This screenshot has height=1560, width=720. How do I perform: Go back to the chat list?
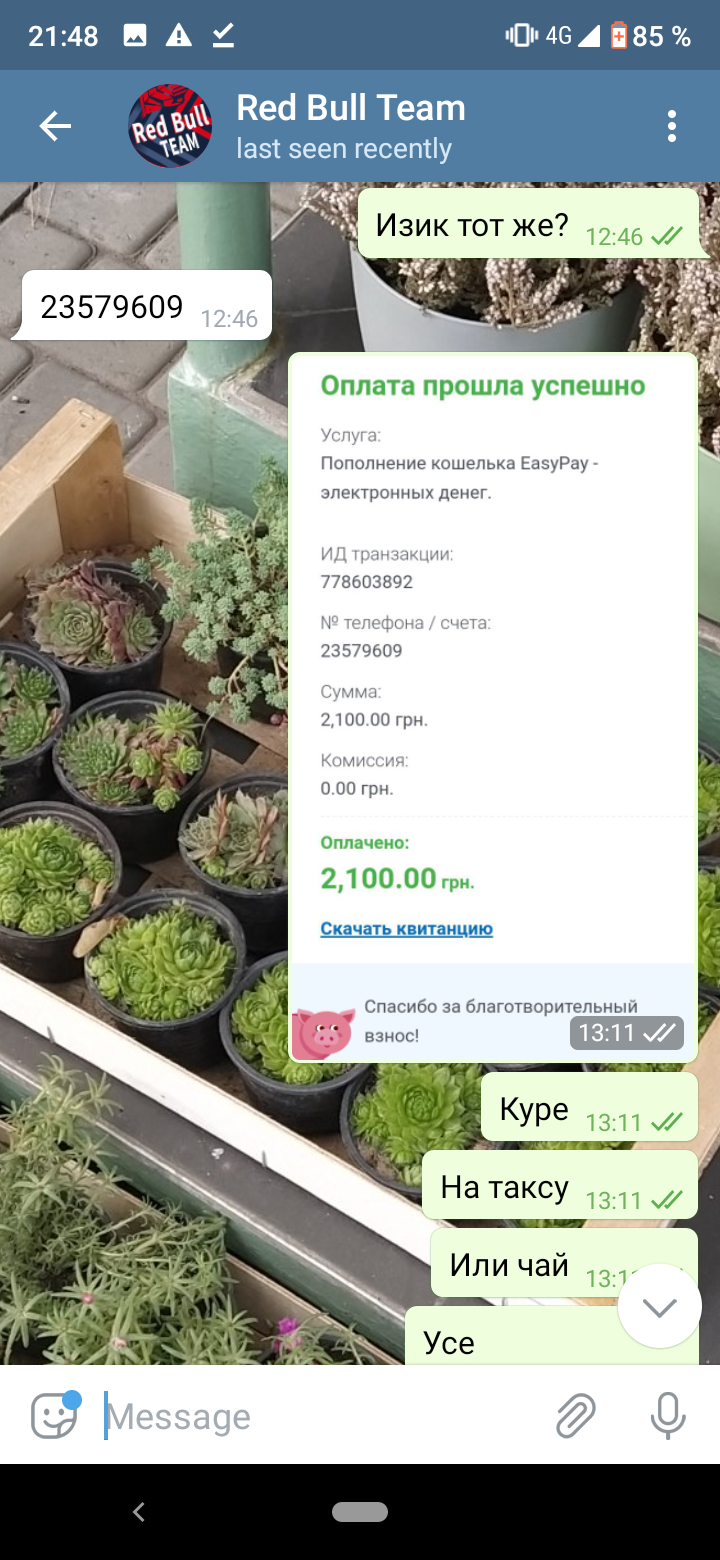click(55, 126)
